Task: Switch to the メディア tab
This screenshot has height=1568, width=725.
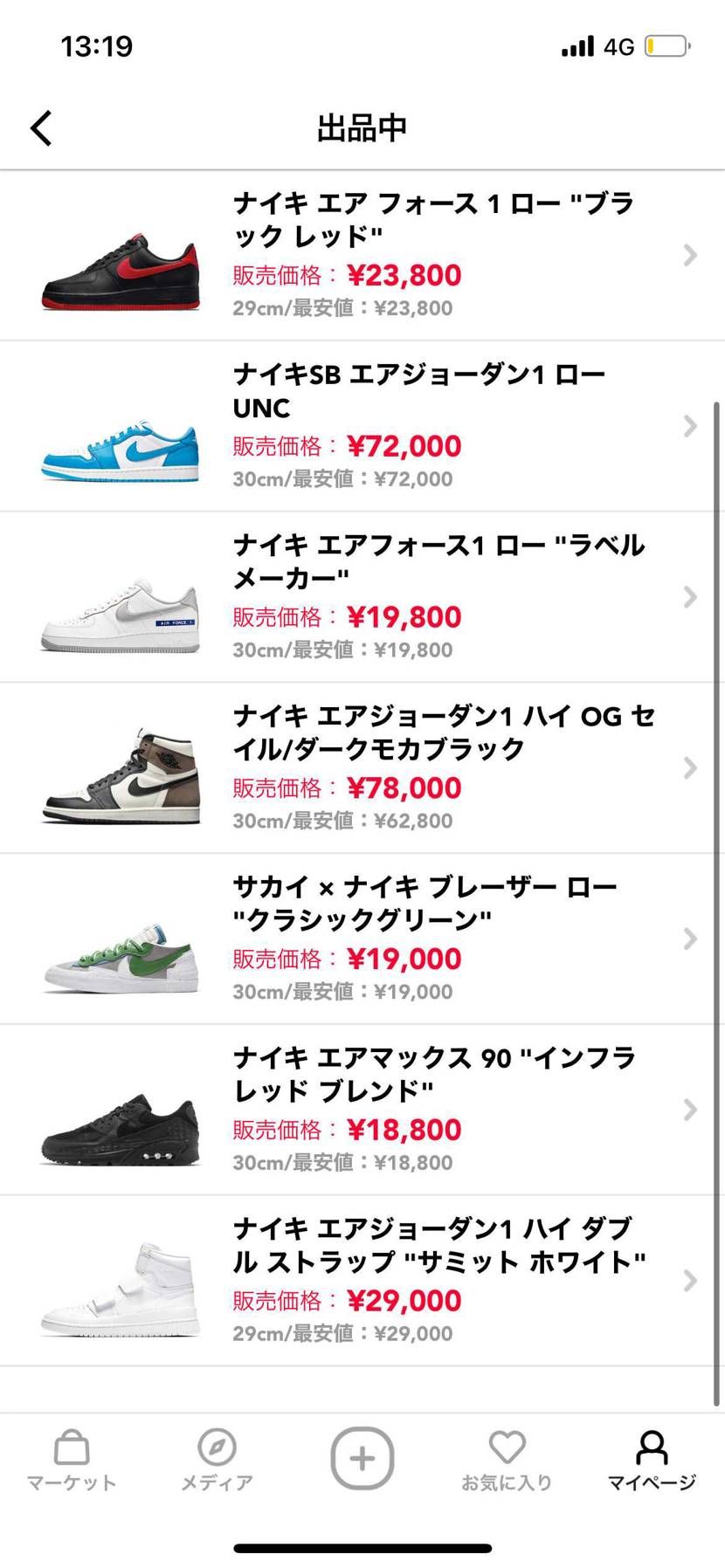Action: 217,1461
